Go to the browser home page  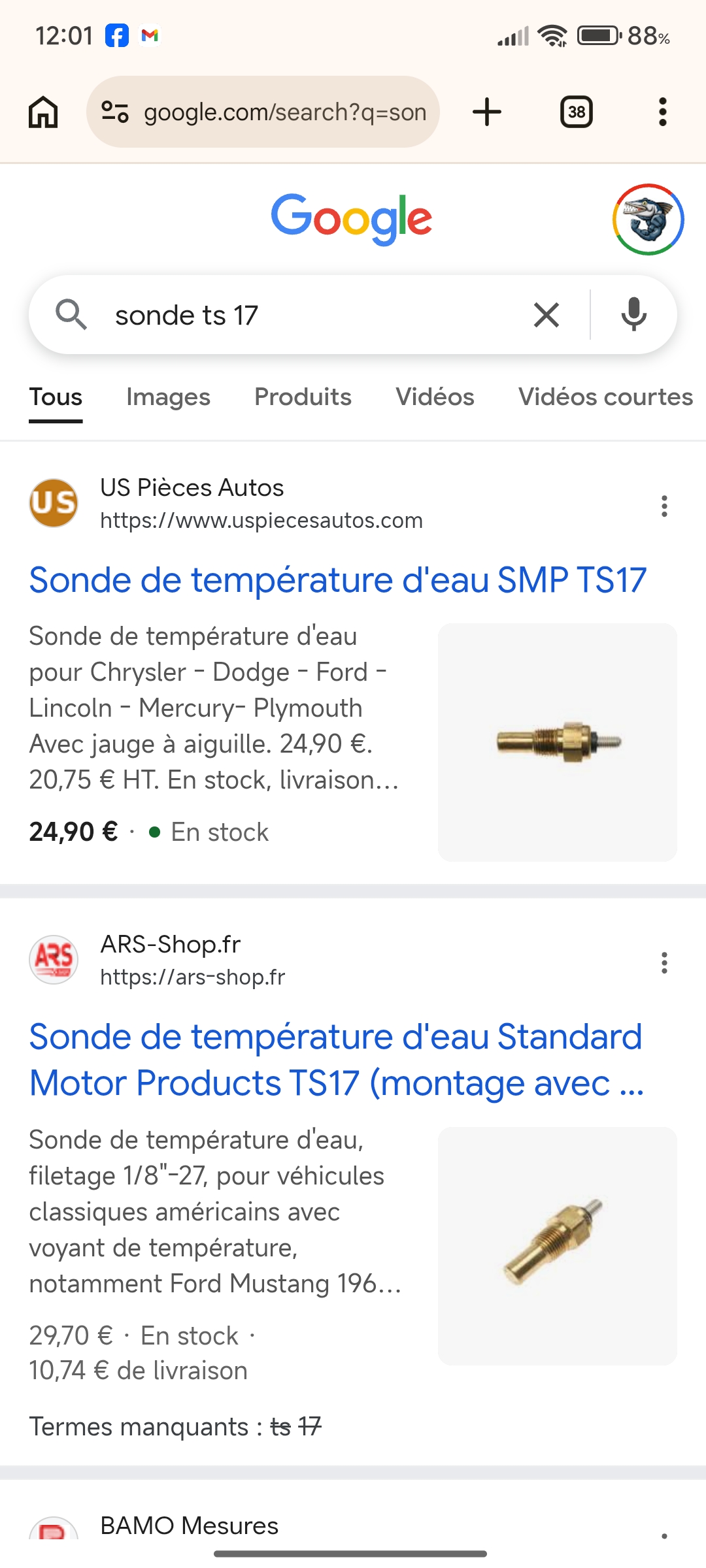(x=43, y=112)
